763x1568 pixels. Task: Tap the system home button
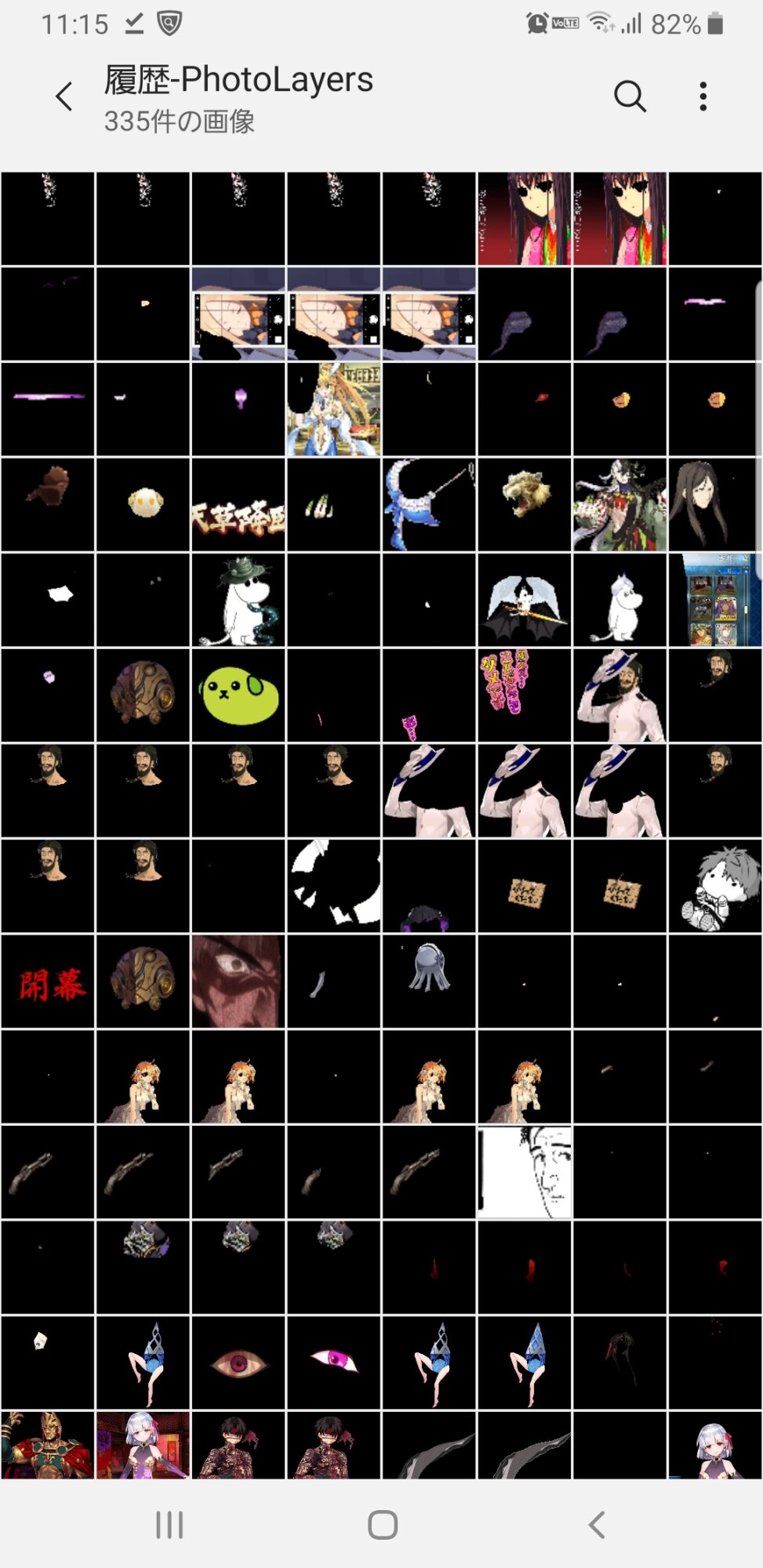[383, 1525]
